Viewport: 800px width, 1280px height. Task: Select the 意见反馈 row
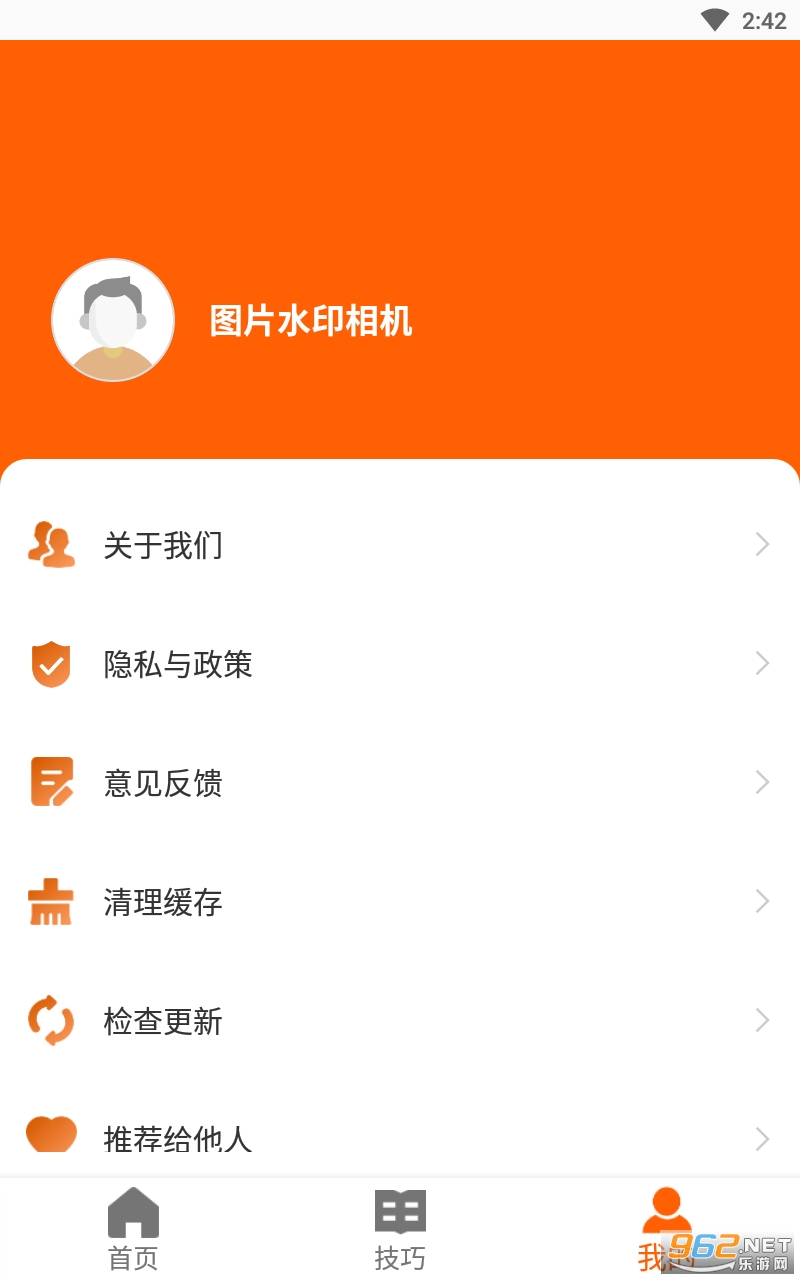[x=400, y=783]
